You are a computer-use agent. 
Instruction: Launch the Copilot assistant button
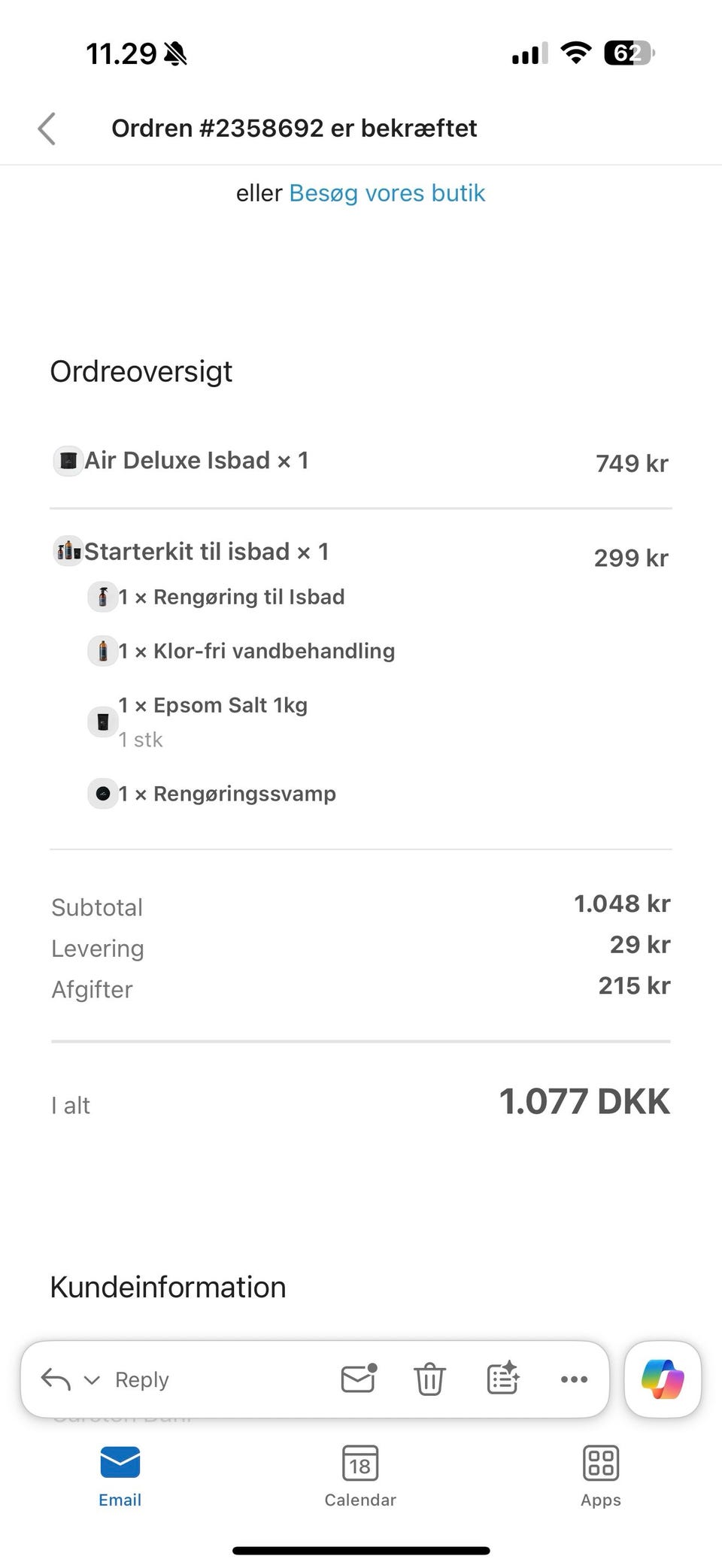click(663, 1379)
